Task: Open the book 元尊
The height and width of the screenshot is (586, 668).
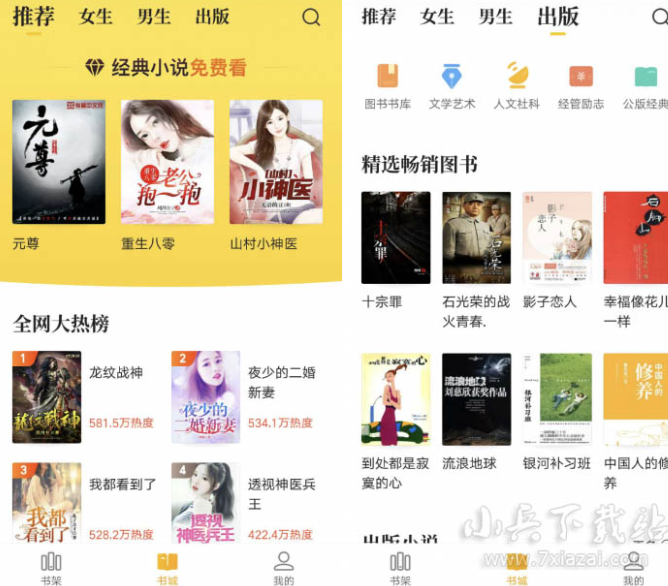Action: [x=45, y=162]
